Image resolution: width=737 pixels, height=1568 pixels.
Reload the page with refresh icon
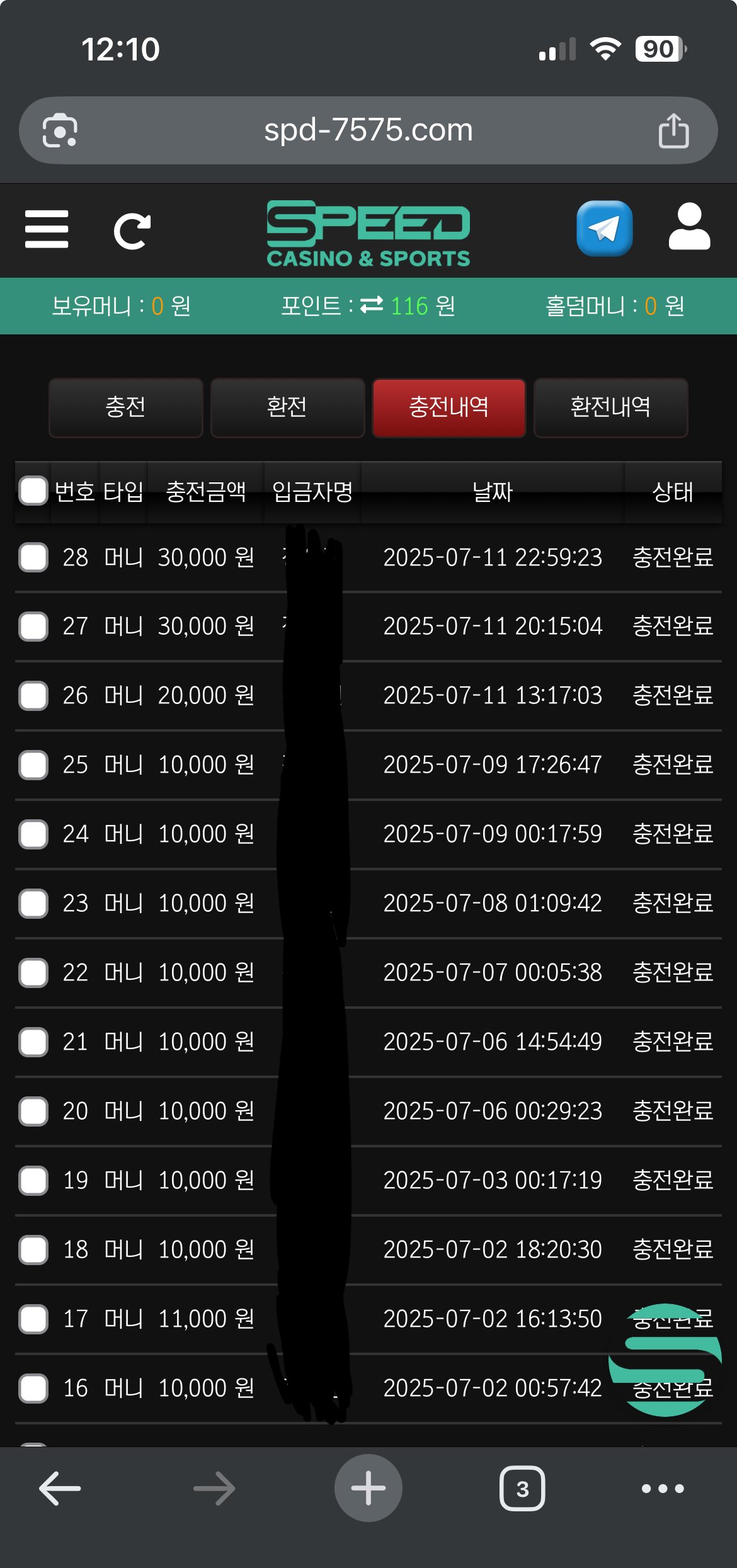[x=132, y=230]
